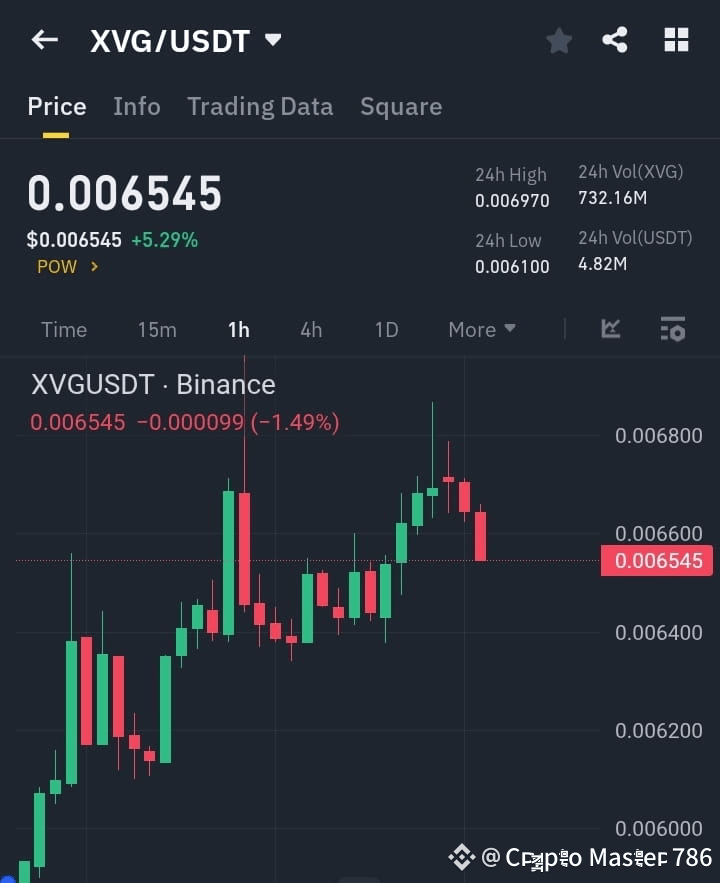
Task: Tap the share icon
Action: pyautogui.click(x=615, y=40)
